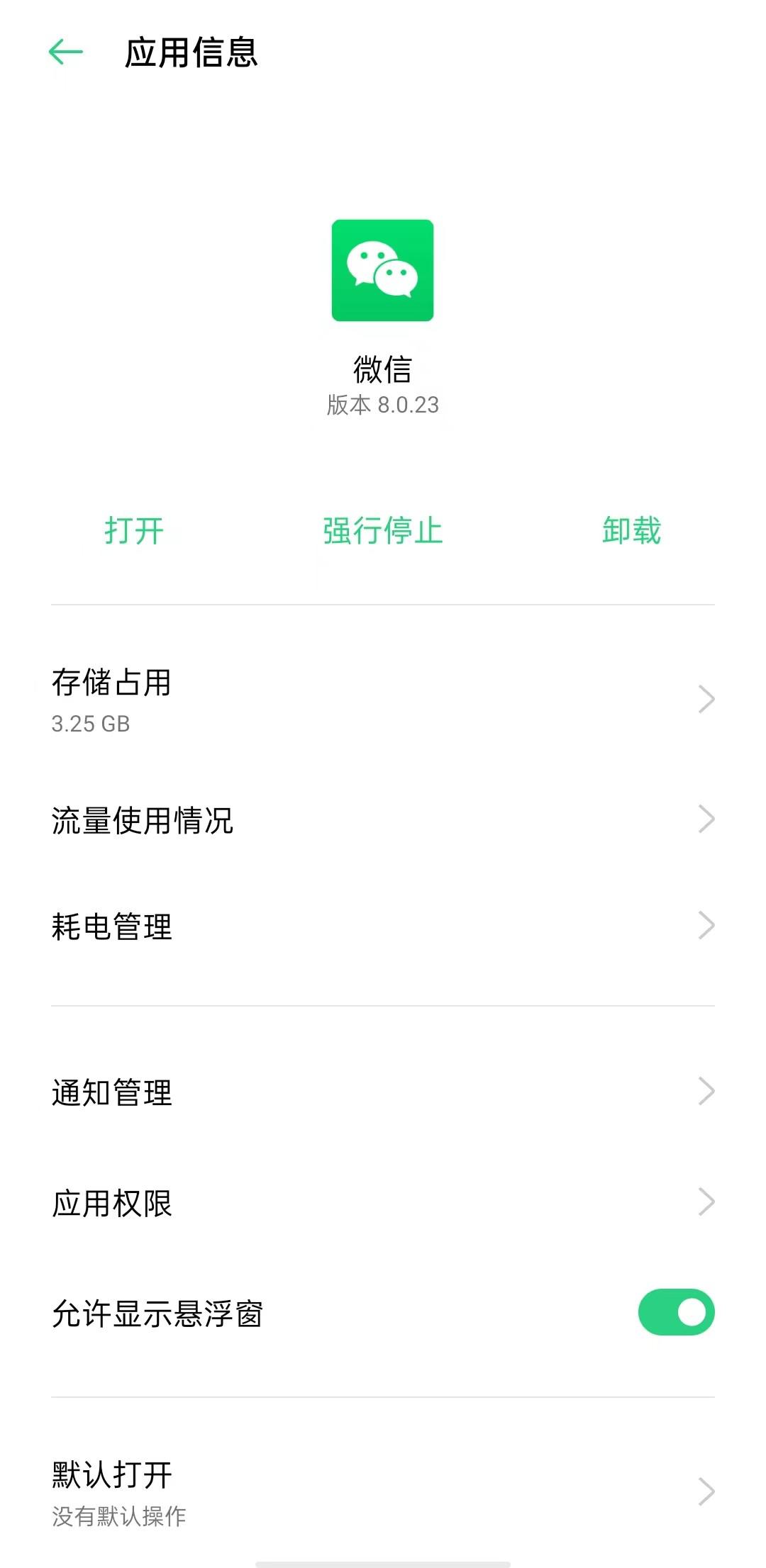
Task: Open 应用权限 app permissions
Action: point(383,1203)
